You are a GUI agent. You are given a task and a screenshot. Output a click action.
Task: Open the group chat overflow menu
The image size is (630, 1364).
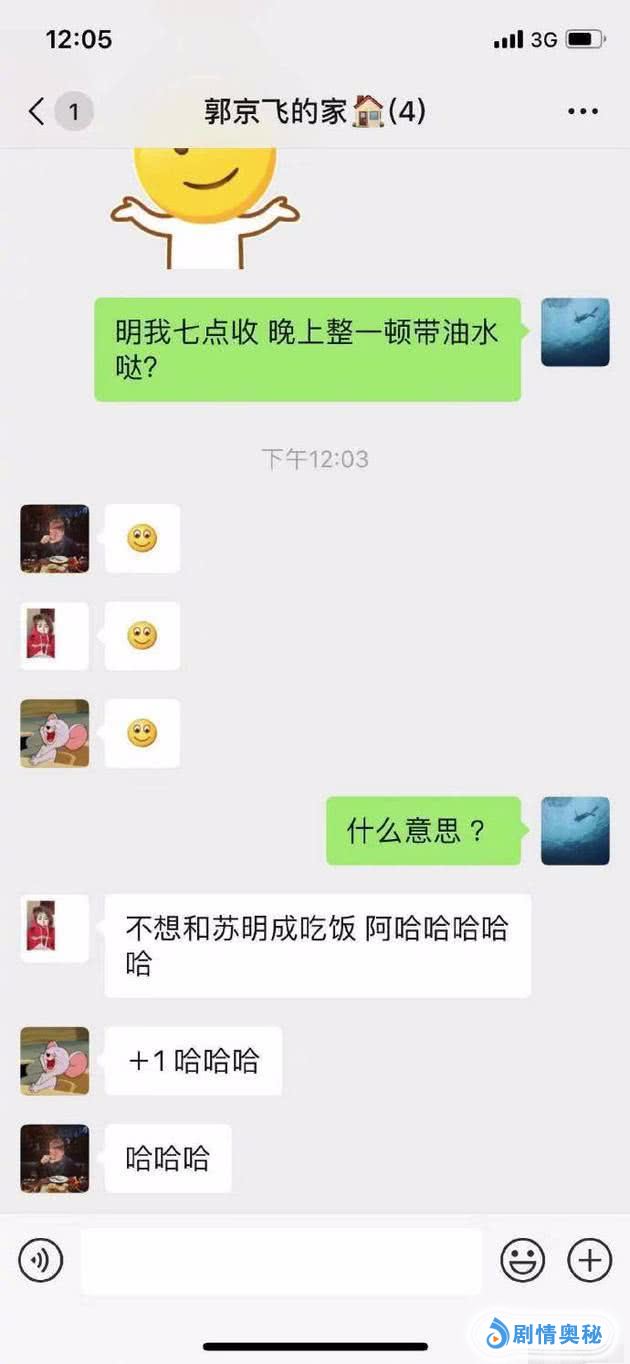coord(583,111)
